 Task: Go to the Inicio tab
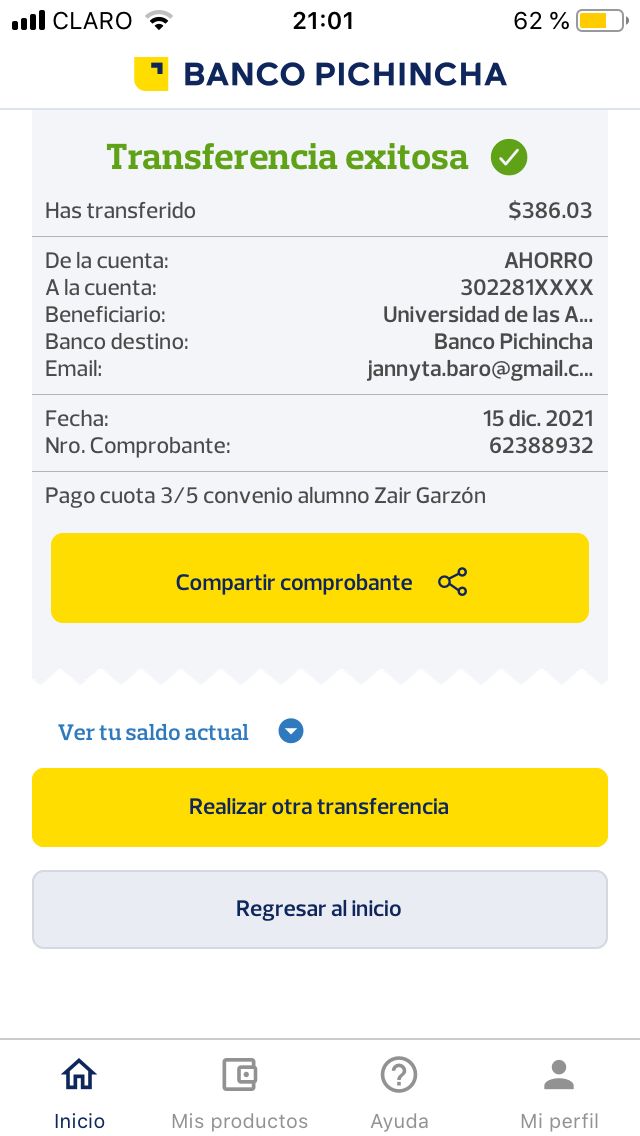(79, 1092)
